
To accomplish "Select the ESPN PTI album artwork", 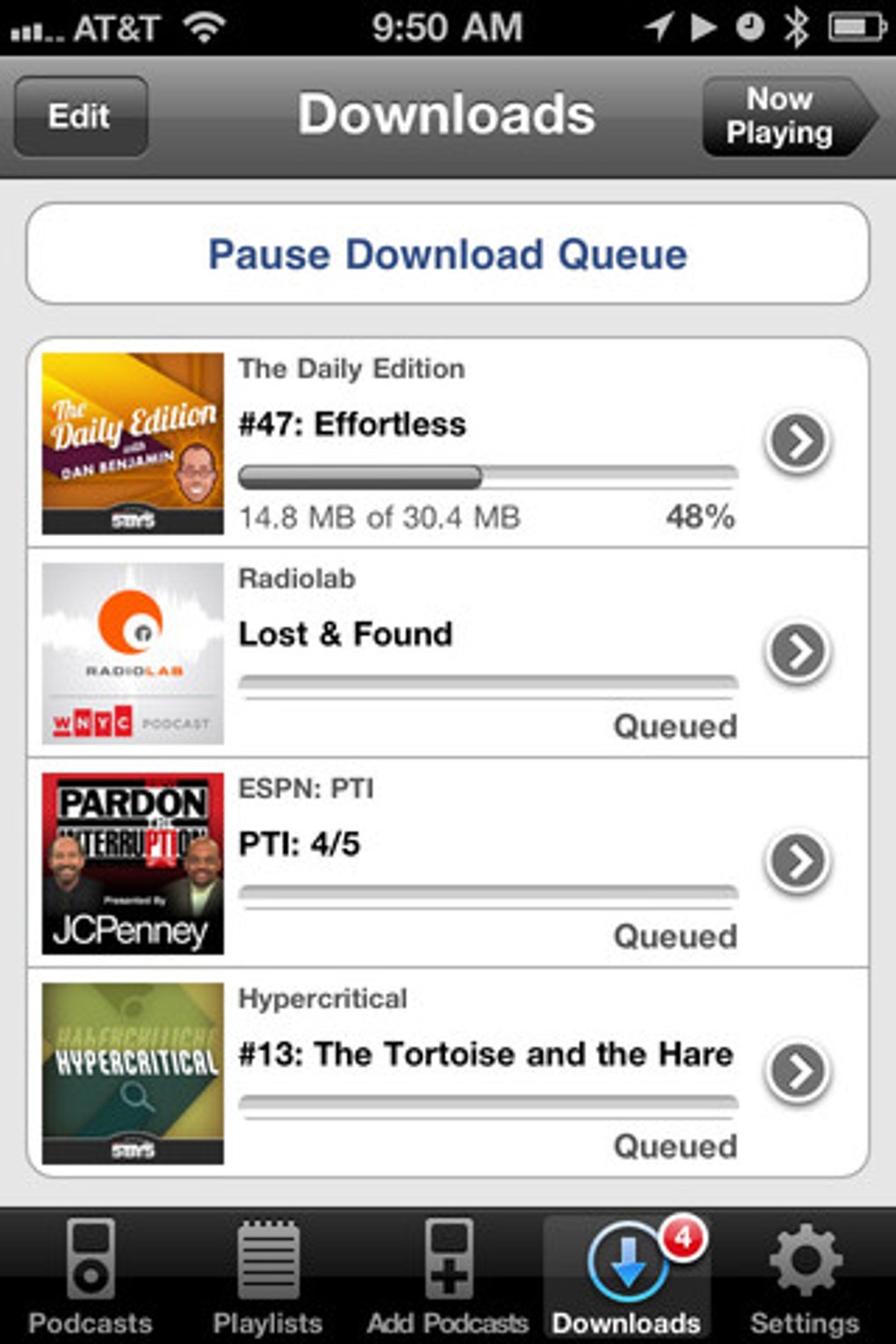I will pyautogui.click(x=132, y=861).
